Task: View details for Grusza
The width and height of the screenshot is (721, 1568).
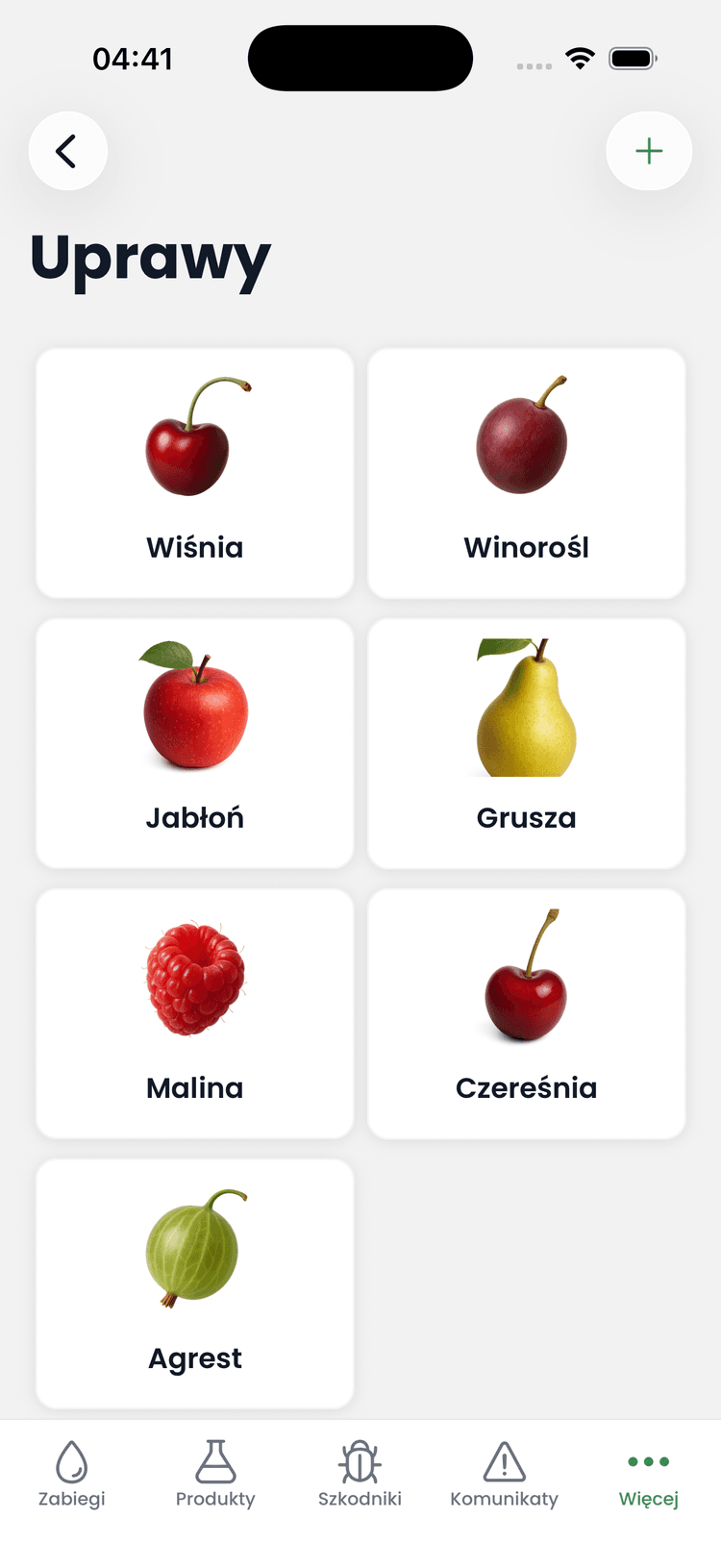Action: (526, 742)
